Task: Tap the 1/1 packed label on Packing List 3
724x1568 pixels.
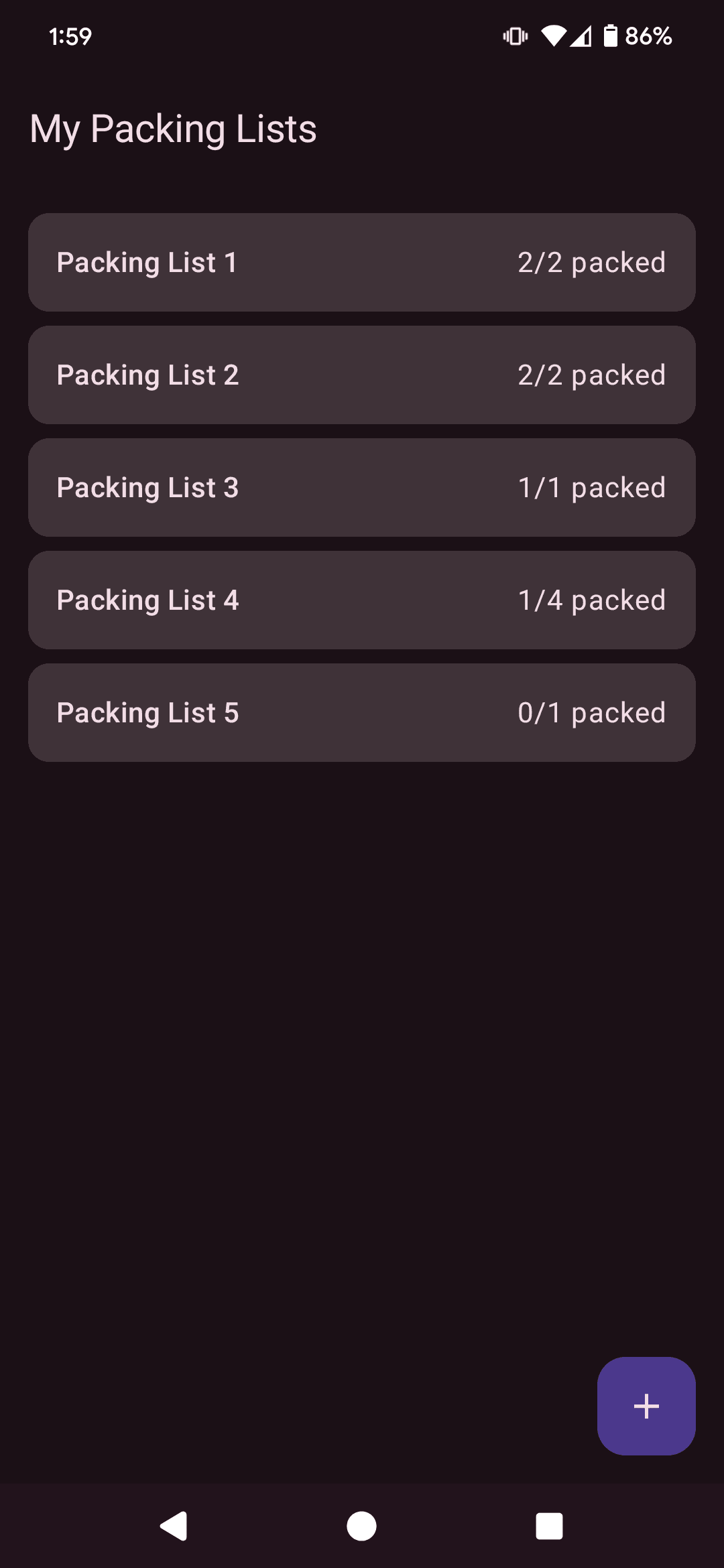Action: pos(591,488)
